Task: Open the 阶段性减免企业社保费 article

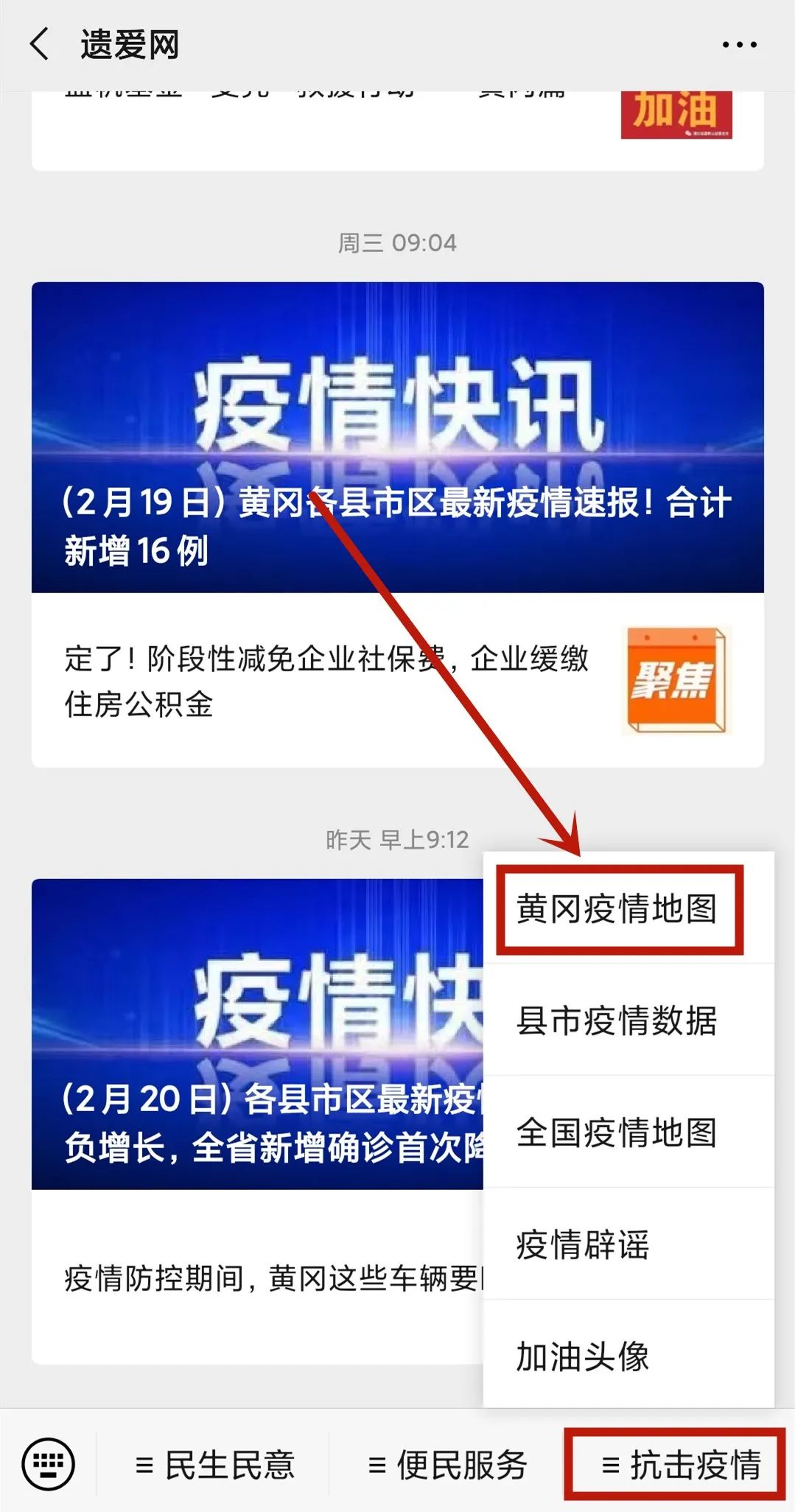Action: (397, 680)
